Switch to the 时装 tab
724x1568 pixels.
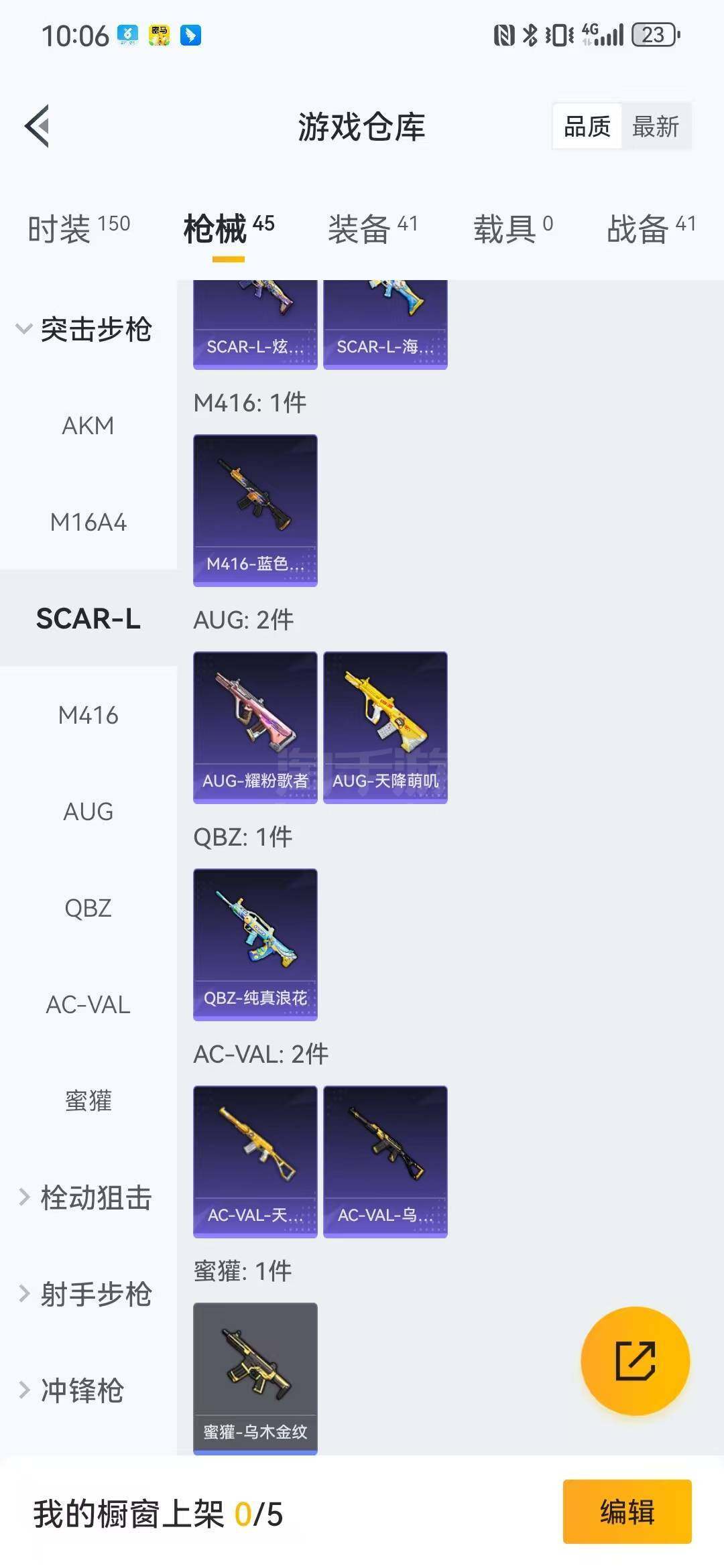(78, 229)
